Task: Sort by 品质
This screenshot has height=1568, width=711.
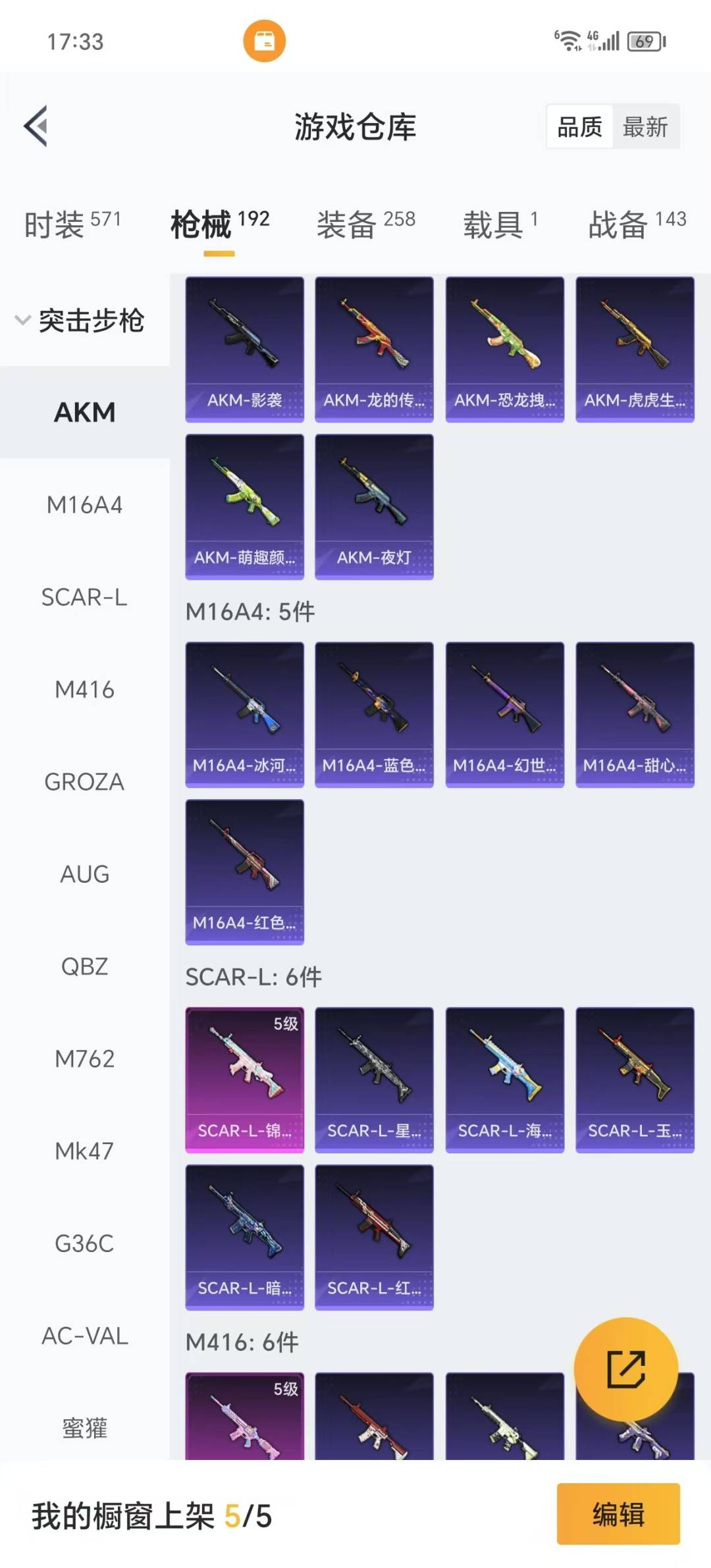Action: pyautogui.click(x=579, y=126)
